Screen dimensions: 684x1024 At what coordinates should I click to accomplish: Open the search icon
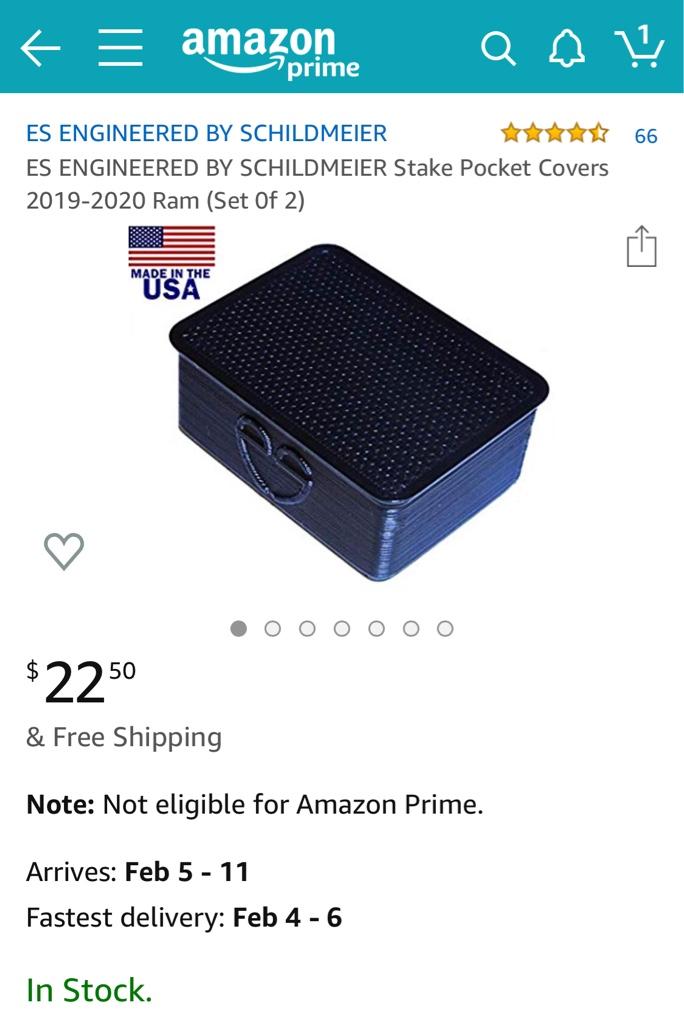(497, 47)
